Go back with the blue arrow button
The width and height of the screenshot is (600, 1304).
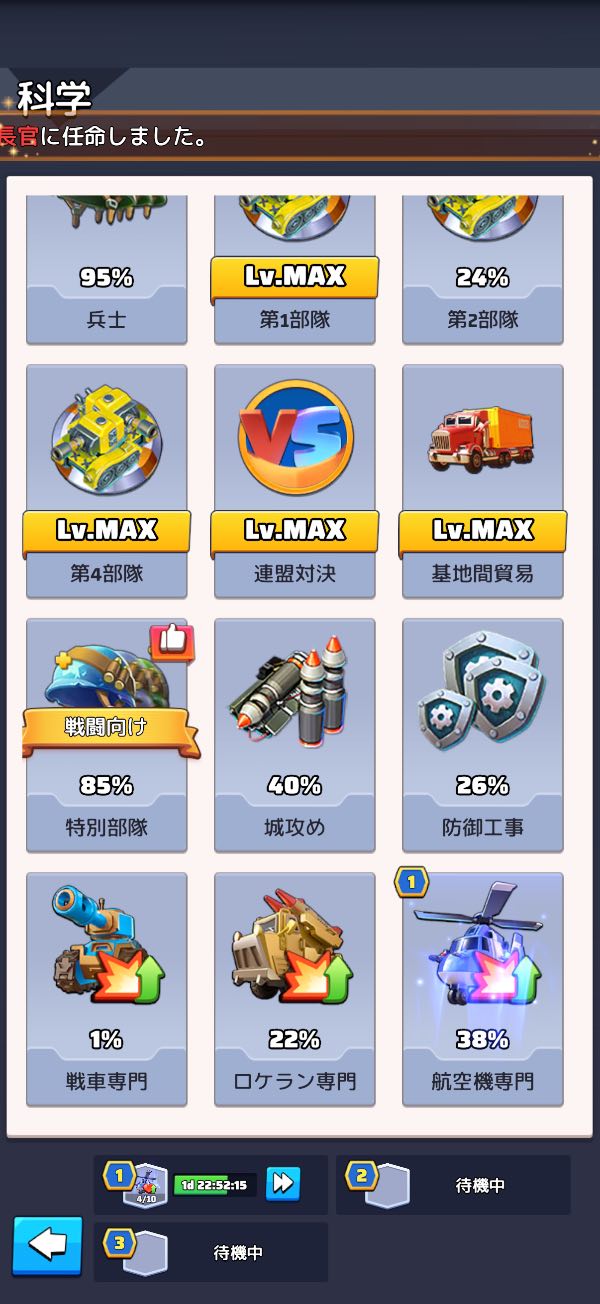(x=47, y=1245)
